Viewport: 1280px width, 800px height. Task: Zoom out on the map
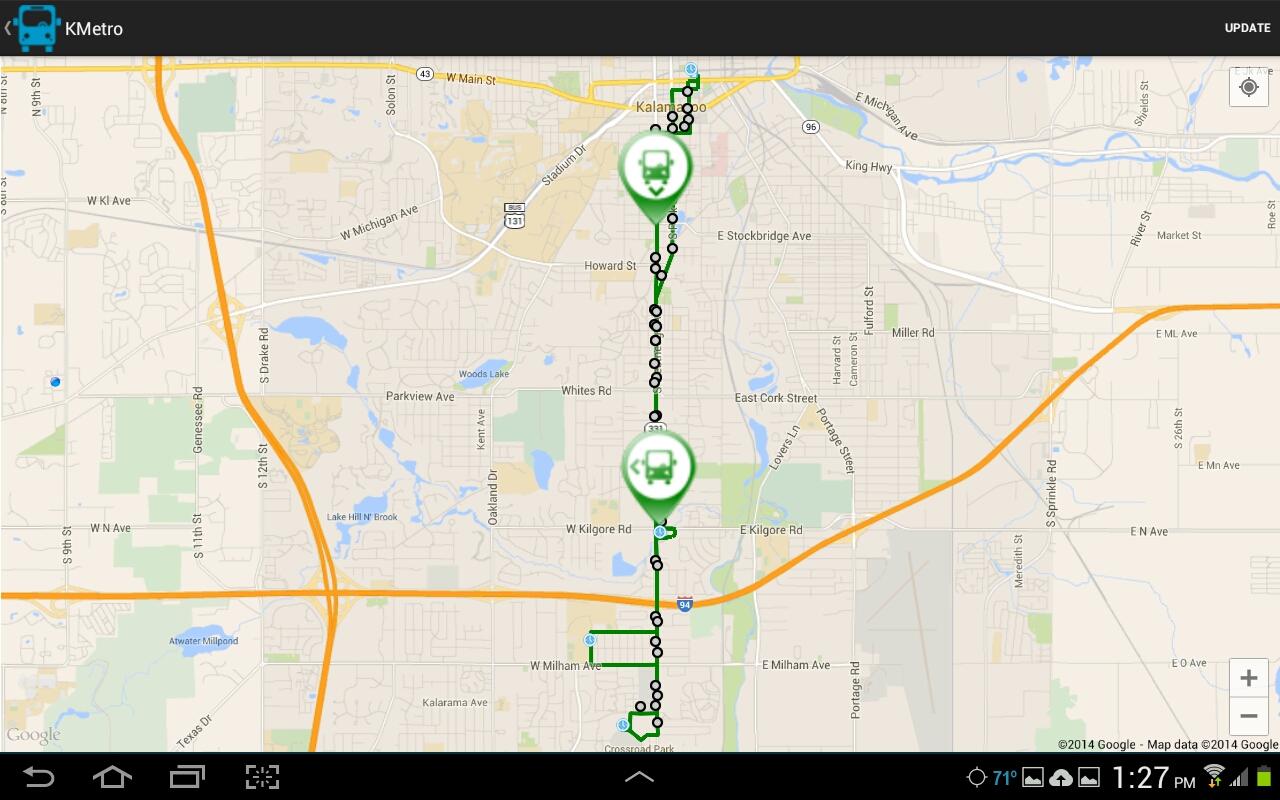tap(1248, 716)
